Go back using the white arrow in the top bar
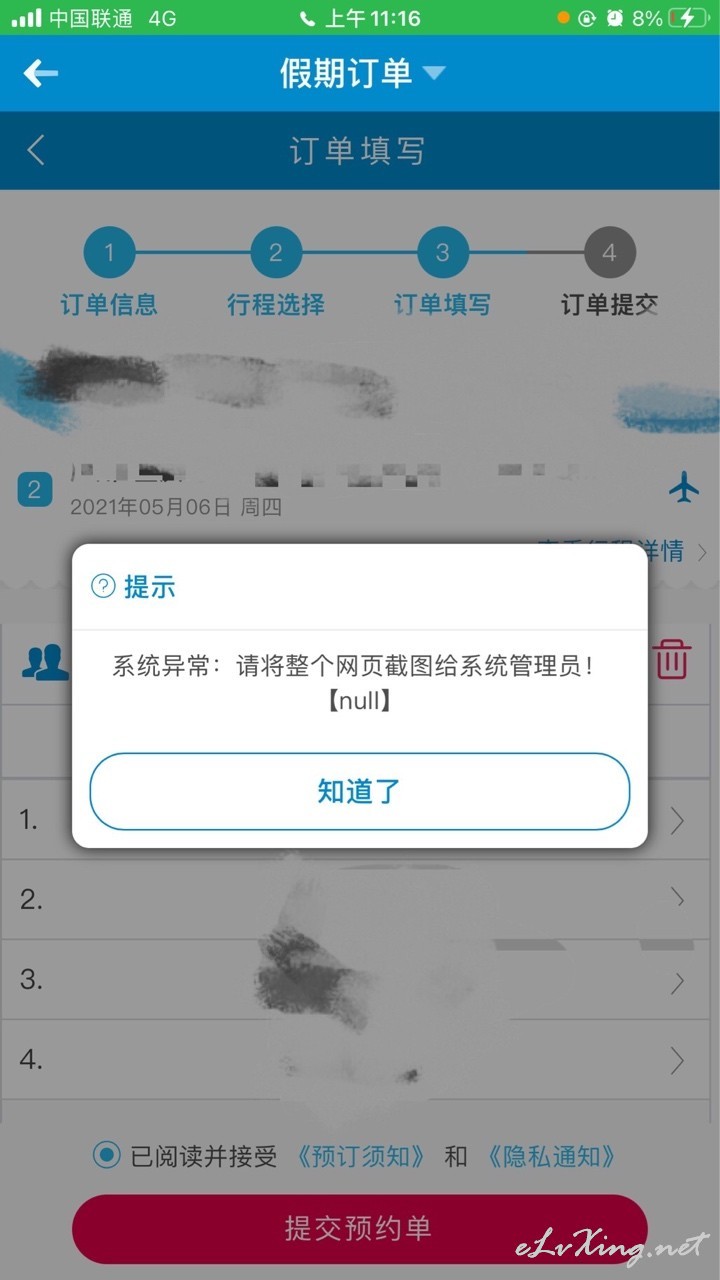Image resolution: width=720 pixels, height=1280 pixels. point(41,73)
